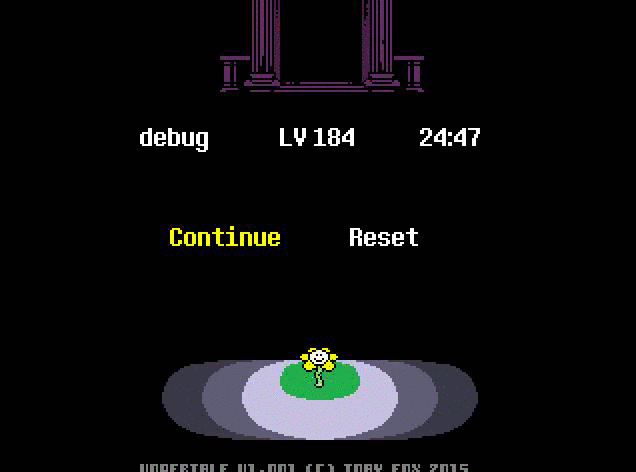Viewport: 636px width, 472px height.
Task: Select Continue to resume the game
Action: (224, 237)
